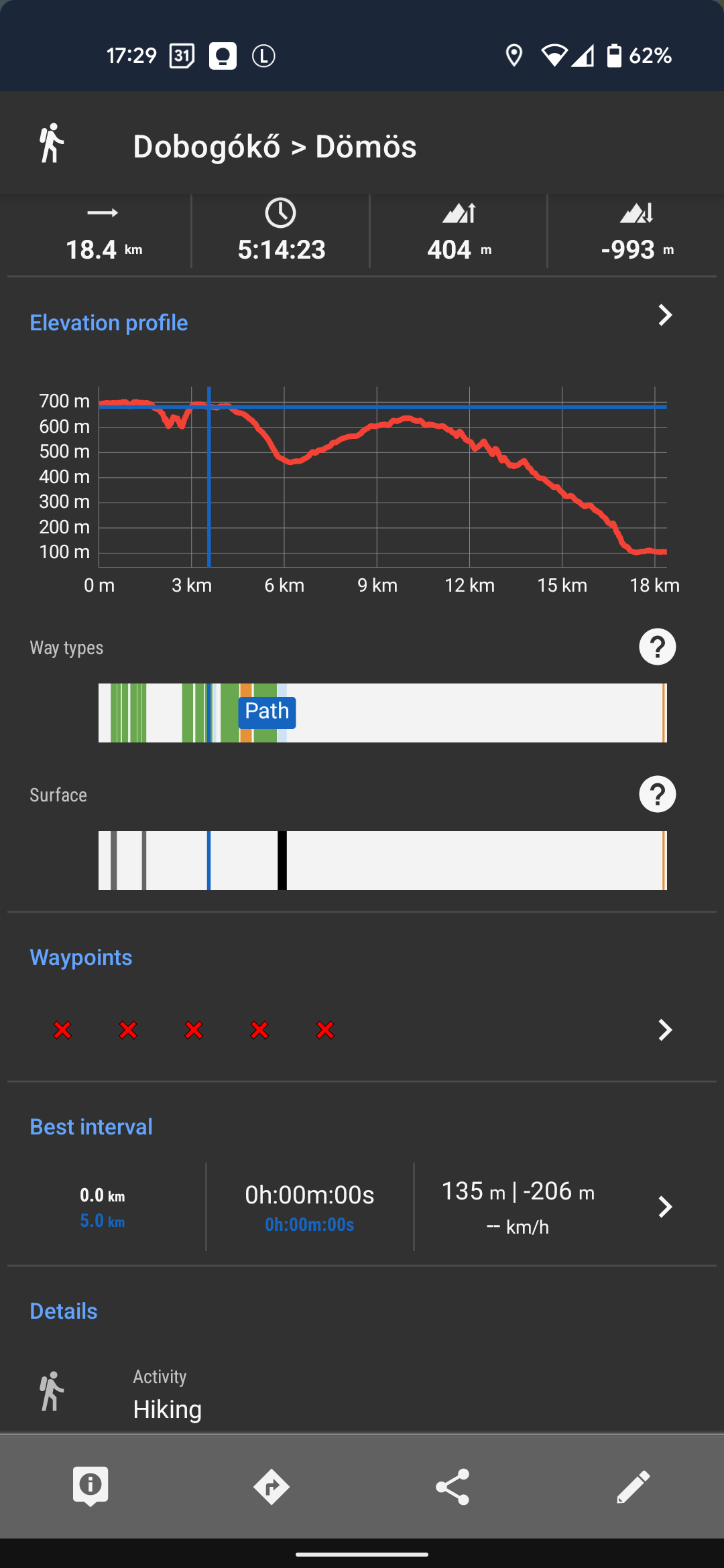Open help for Way types
The width and height of the screenshot is (724, 1568).
coord(657,647)
